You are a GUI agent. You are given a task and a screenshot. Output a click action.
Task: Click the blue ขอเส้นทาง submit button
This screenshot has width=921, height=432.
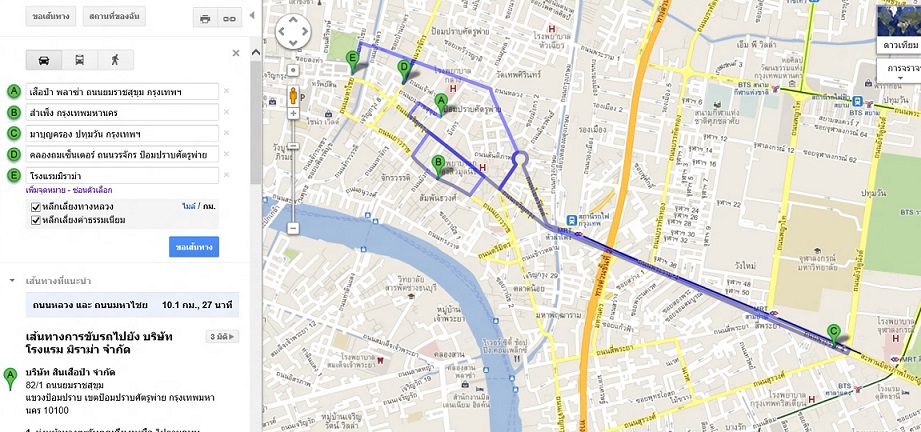(x=194, y=246)
